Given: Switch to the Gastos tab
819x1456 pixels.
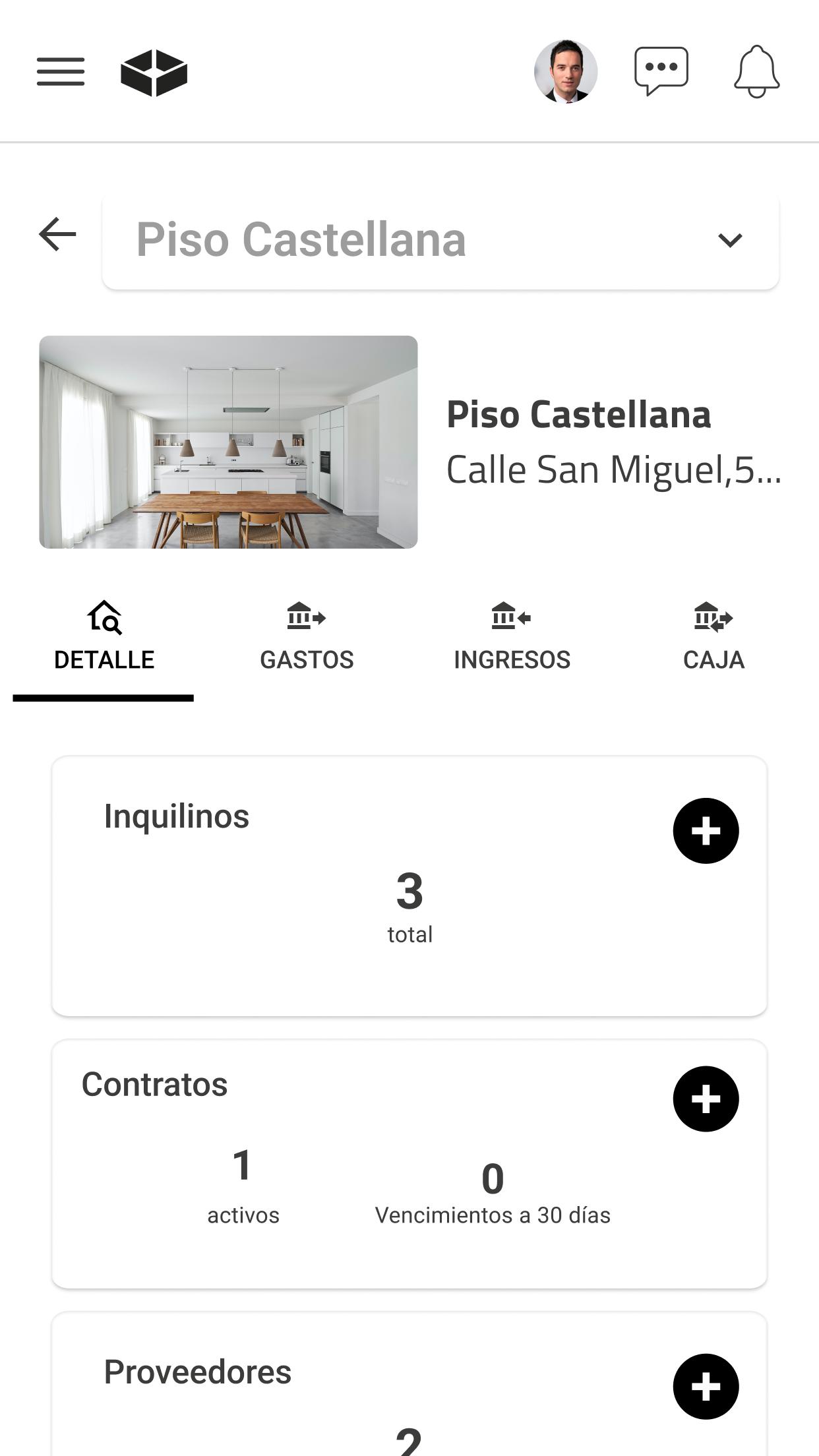Looking at the screenshot, I should pyautogui.click(x=307, y=638).
